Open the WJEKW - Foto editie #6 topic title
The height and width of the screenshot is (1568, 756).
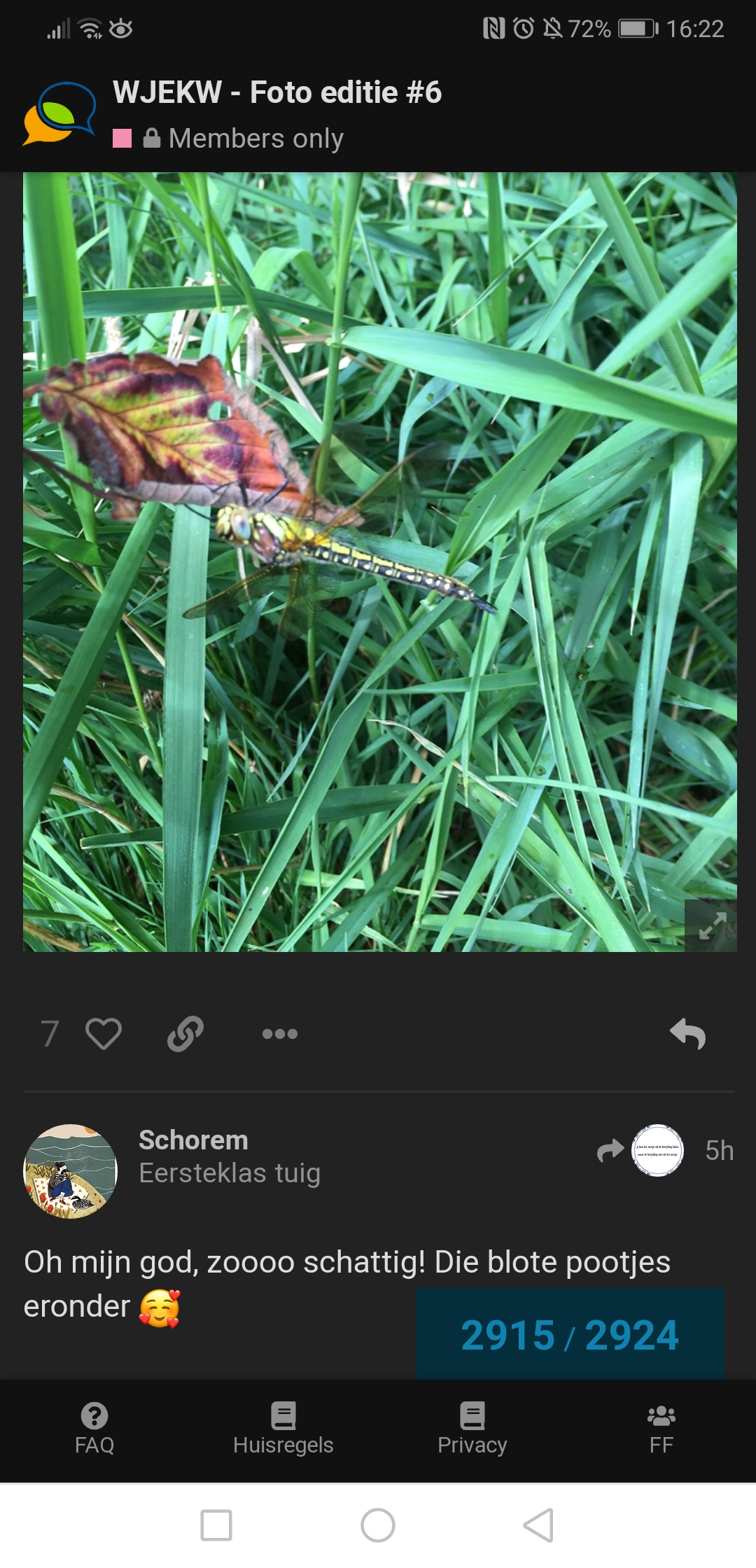tap(277, 92)
